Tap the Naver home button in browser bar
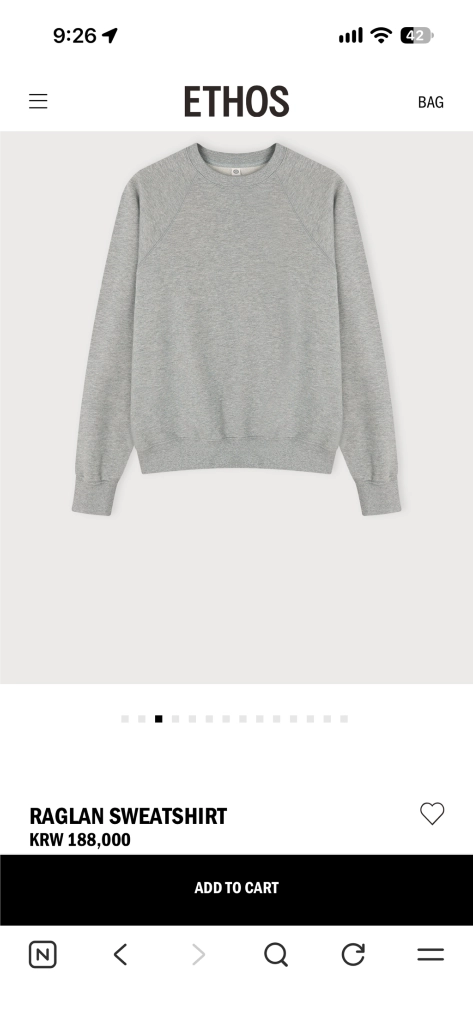Image resolution: width=473 pixels, height=1024 pixels. [x=42, y=955]
